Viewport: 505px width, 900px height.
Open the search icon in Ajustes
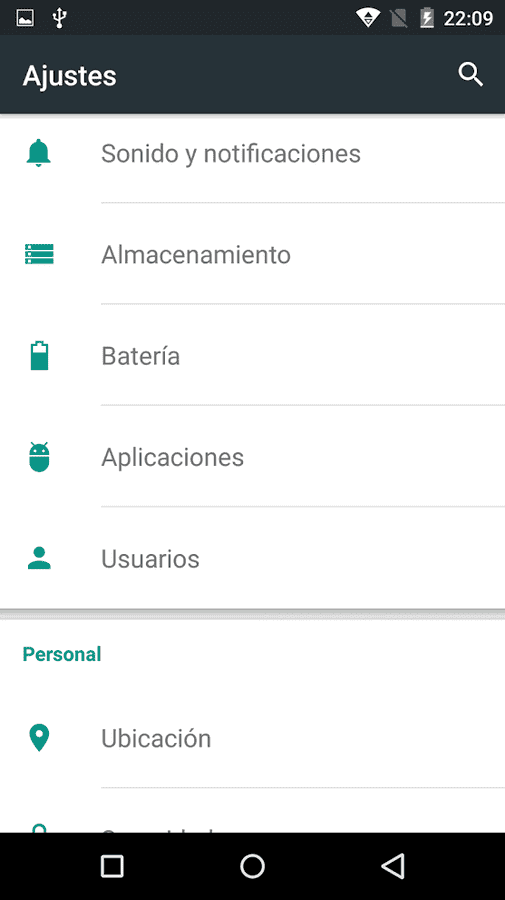[471, 75]
